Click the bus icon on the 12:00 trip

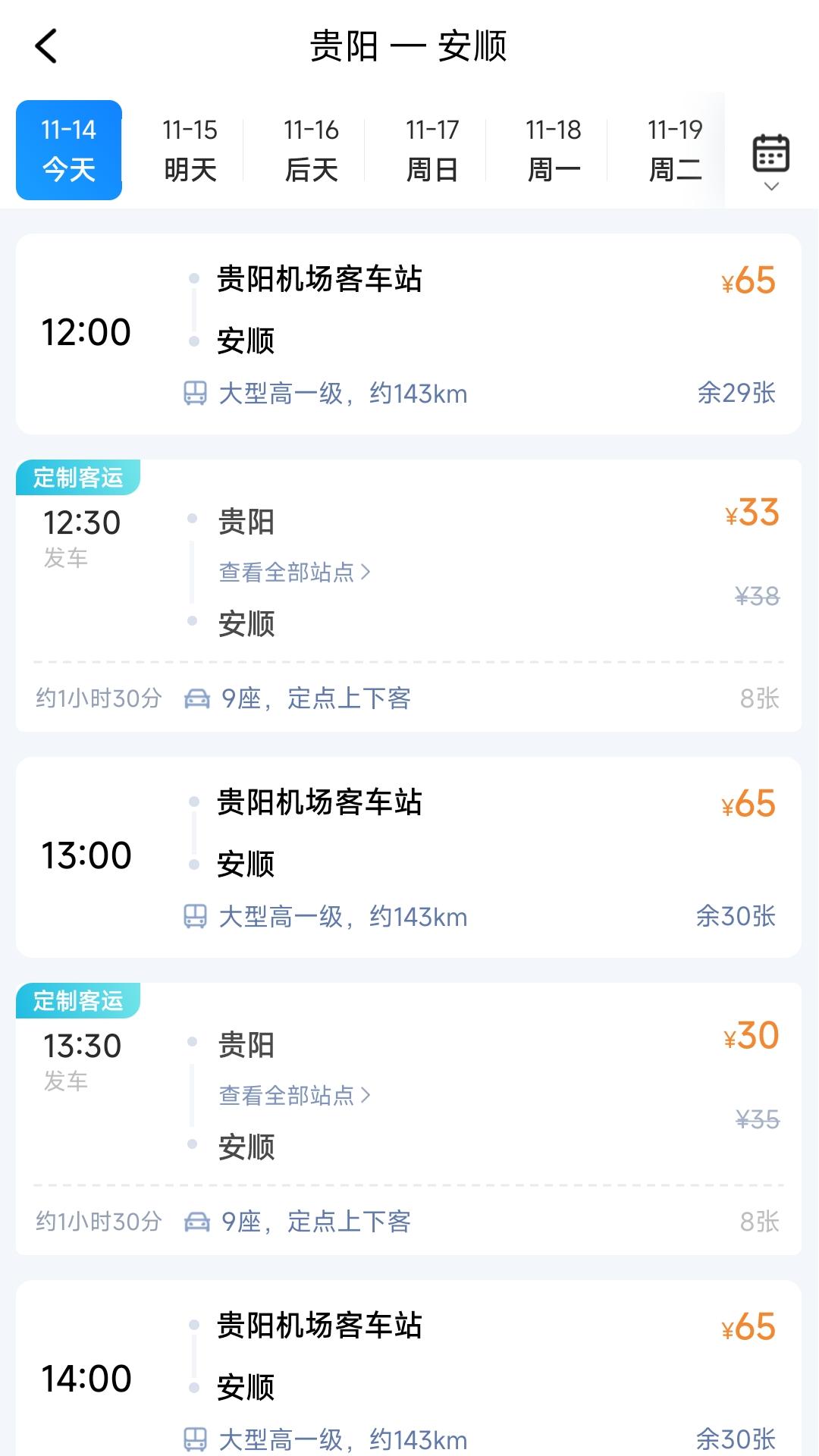[x=195, y=393]
